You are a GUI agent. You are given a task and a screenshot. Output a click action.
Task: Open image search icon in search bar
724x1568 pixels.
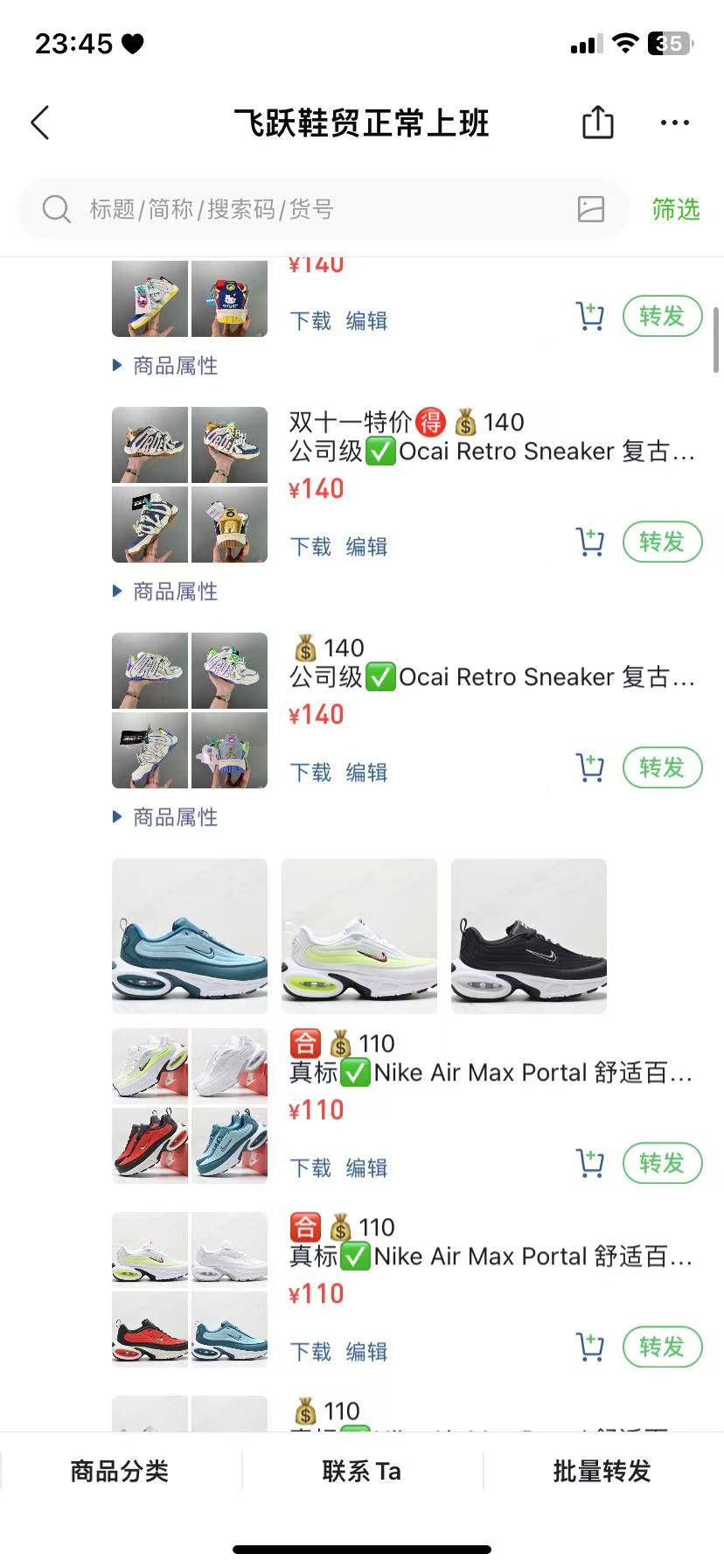click(591, 209)
